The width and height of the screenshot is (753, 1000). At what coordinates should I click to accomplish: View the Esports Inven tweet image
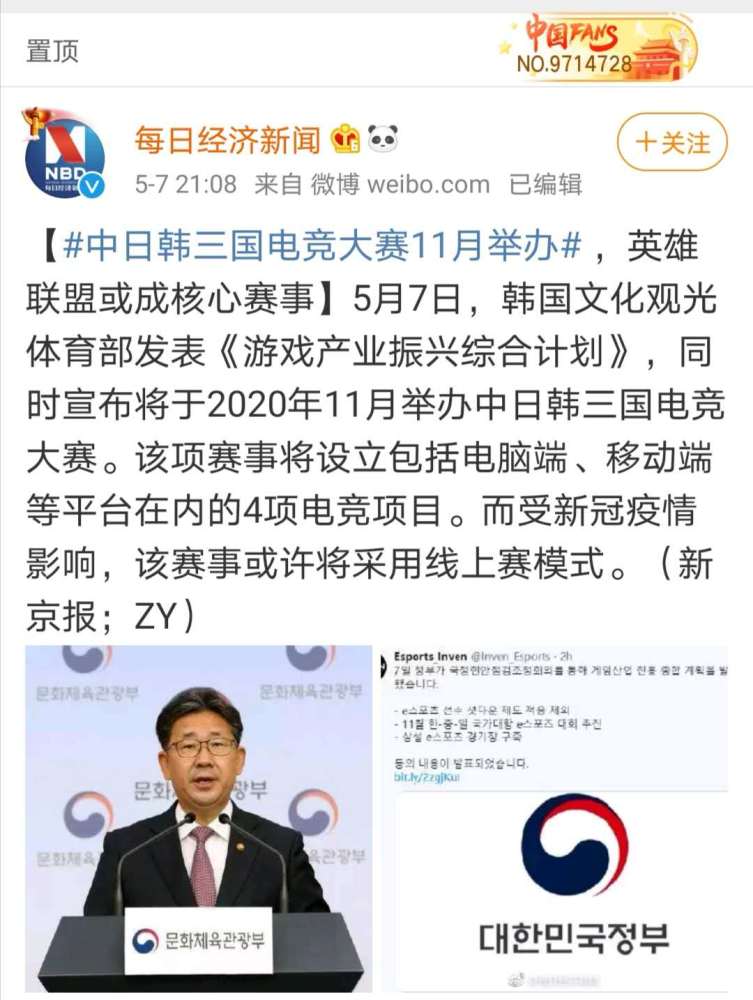pyautogui.click(x=554, y=819)
